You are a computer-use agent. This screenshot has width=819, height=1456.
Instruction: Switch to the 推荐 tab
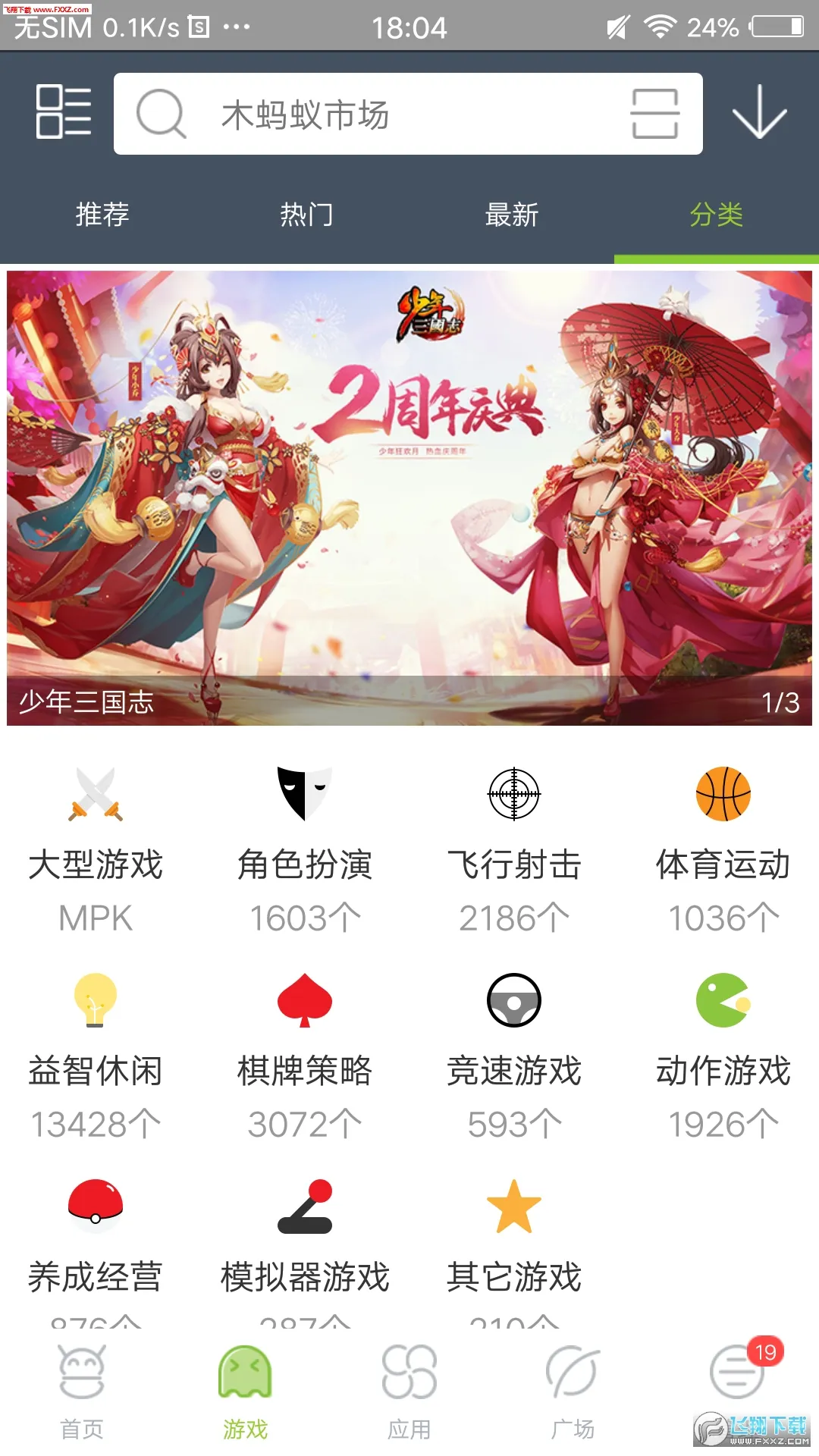[x=102, y=215]
